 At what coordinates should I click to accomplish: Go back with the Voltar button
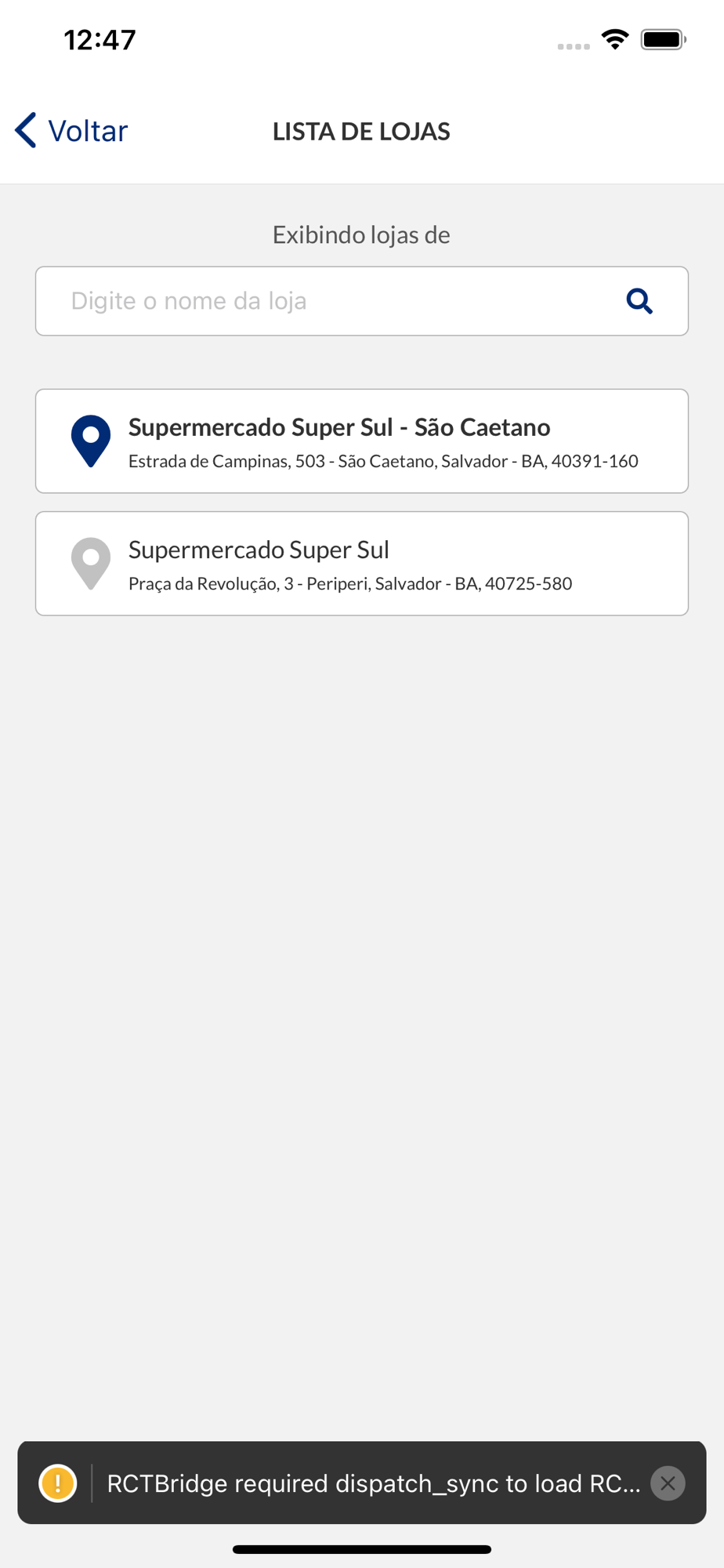(71, 131)
